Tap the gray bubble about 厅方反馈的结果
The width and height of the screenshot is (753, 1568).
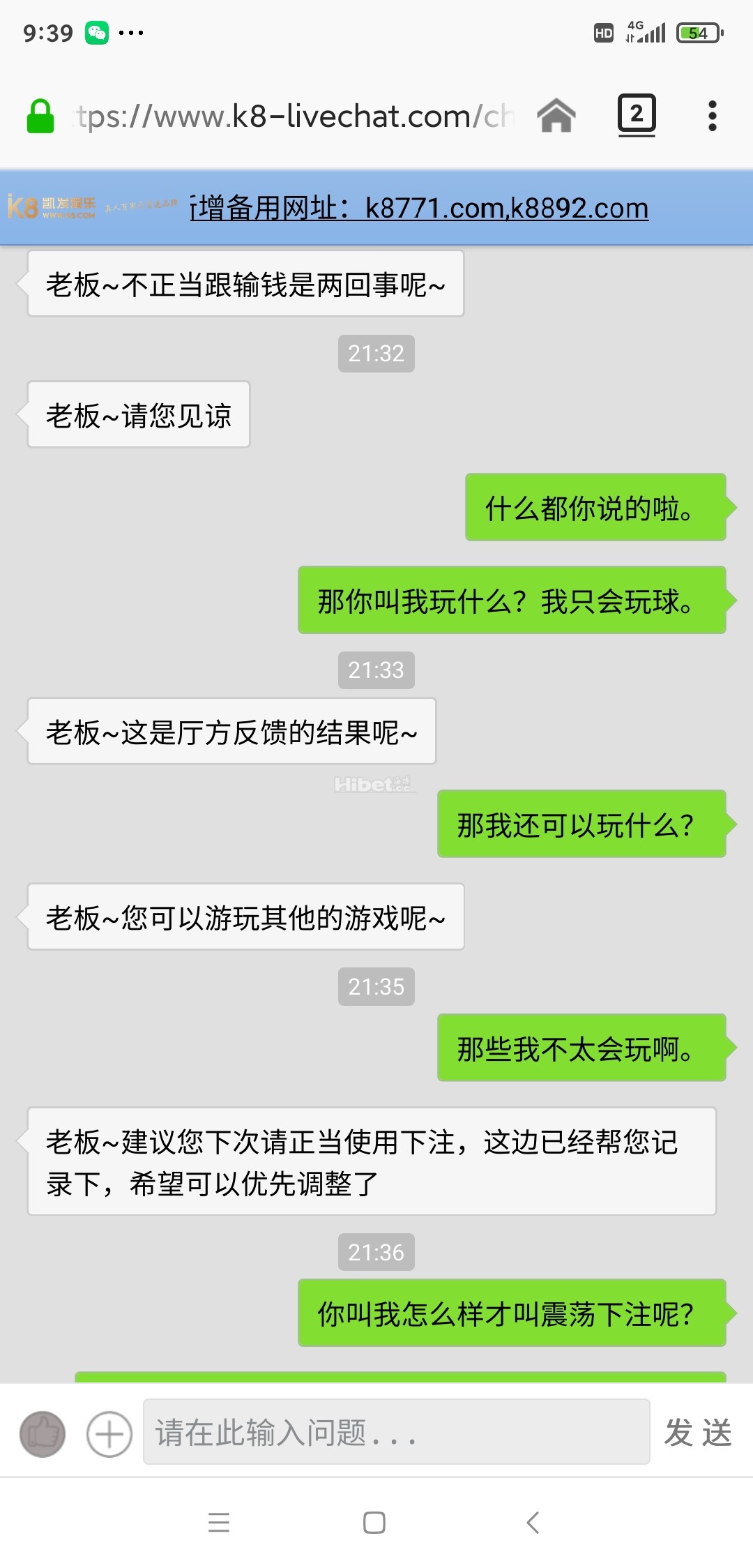pyautogui.click(x=230, y=731)
